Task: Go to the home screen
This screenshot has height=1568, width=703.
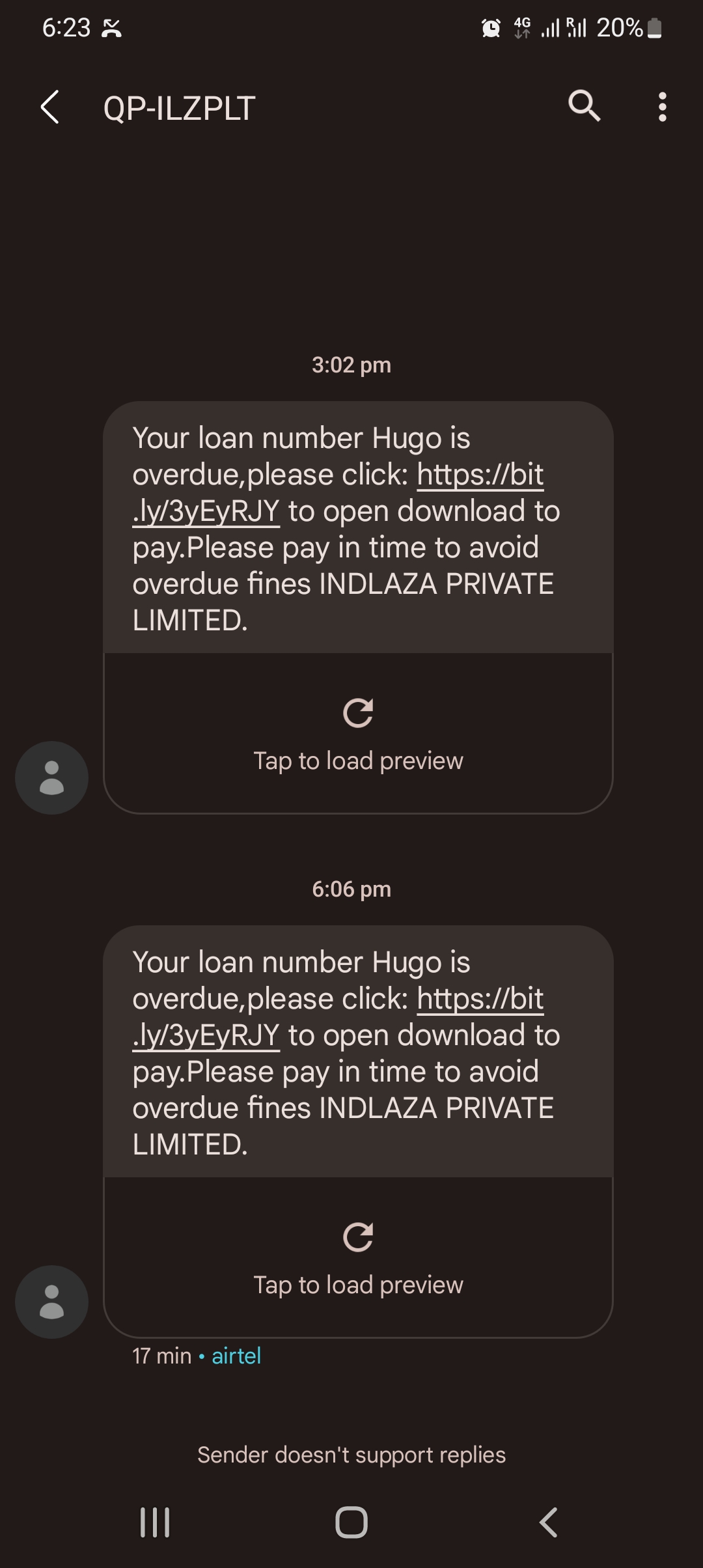Action: click(351, 1522)
